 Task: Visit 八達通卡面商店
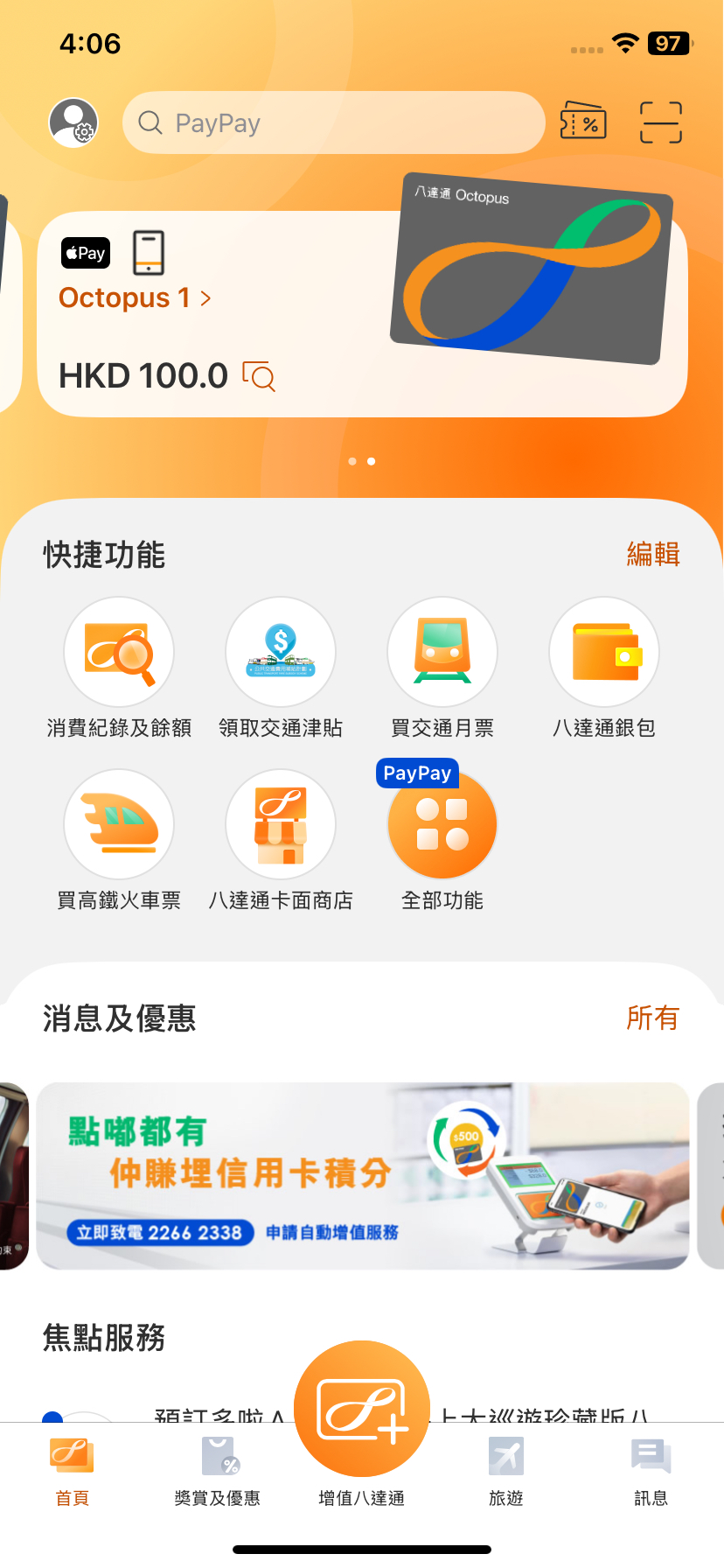[x=281, y=825]
